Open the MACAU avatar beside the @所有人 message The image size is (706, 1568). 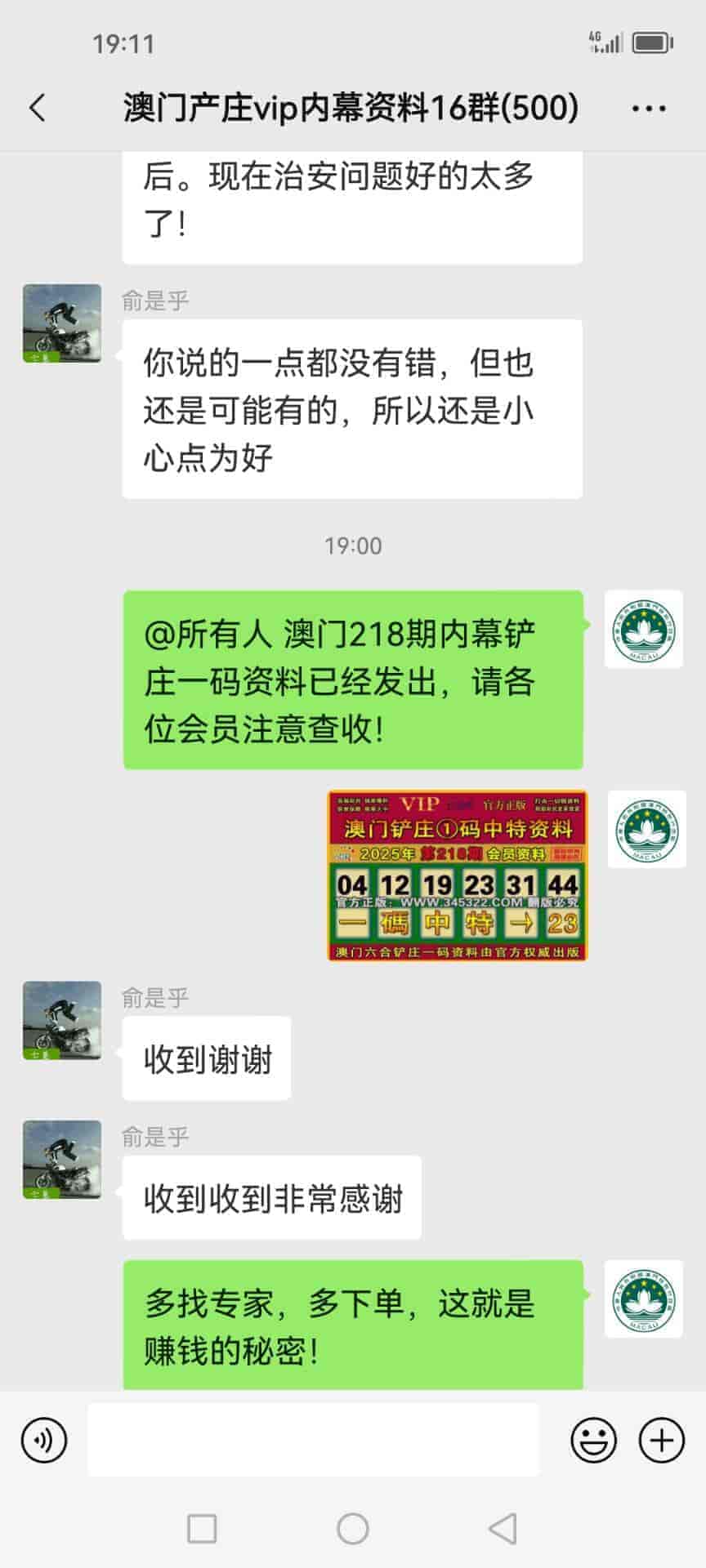point(644,630)
